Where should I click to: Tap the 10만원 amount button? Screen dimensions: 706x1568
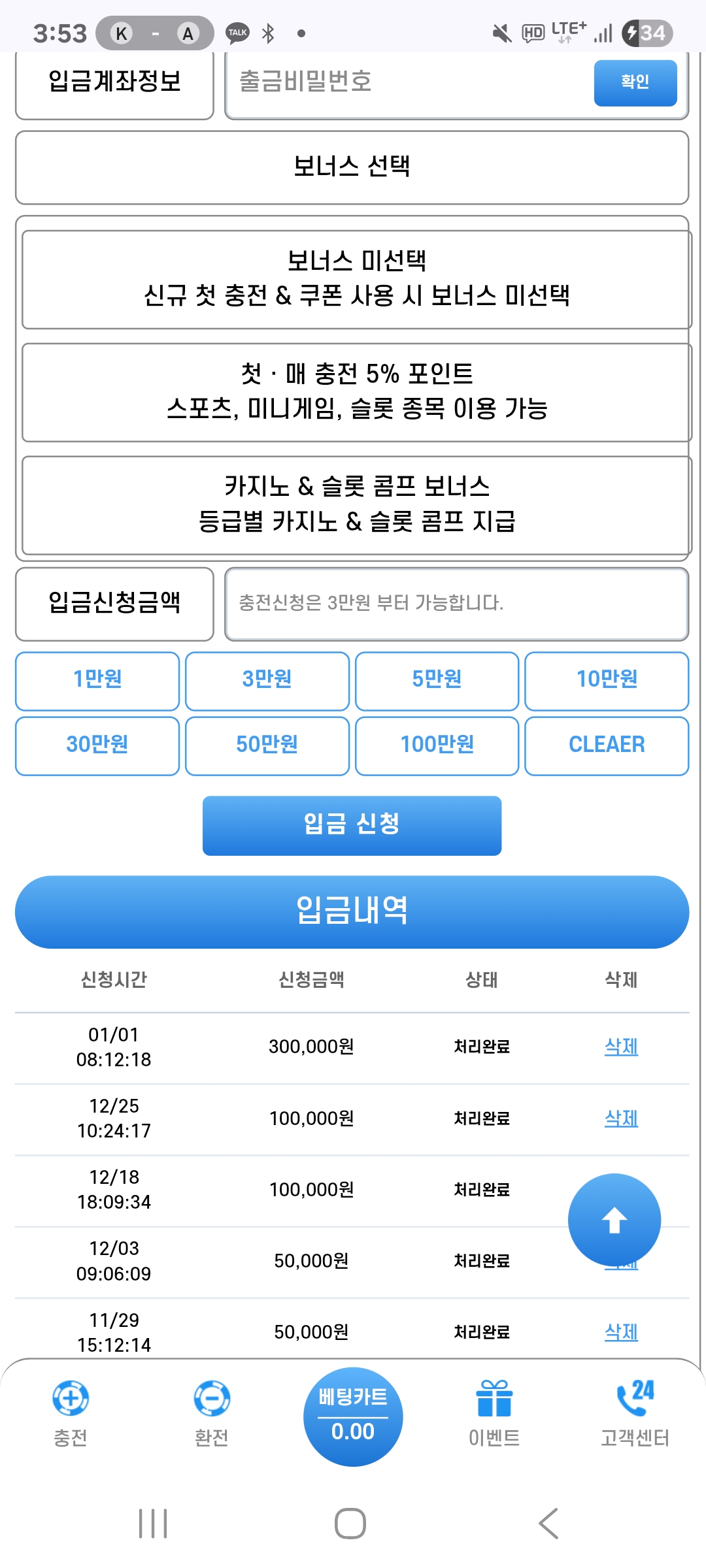[x=607, y=680]
